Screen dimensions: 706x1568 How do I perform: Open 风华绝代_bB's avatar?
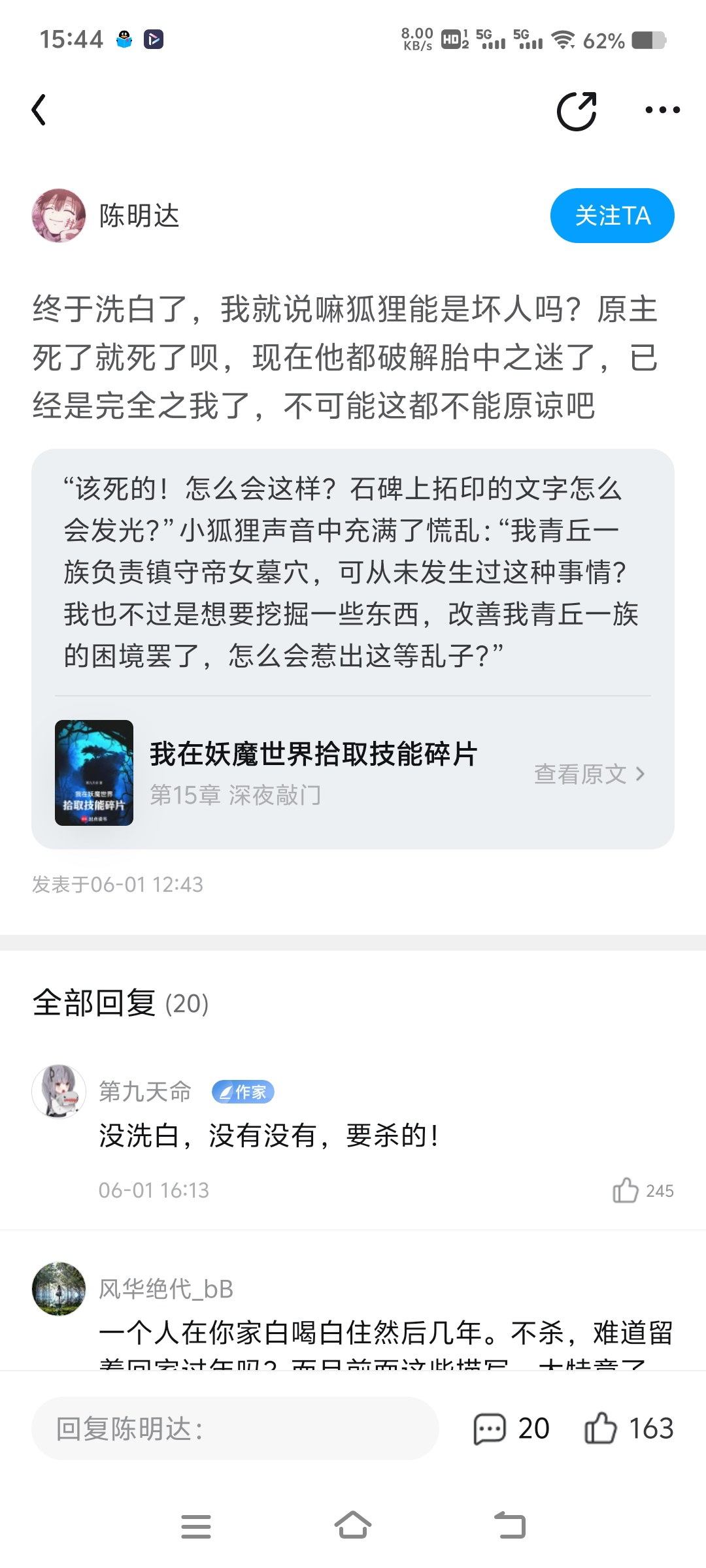coord(59,1288)
